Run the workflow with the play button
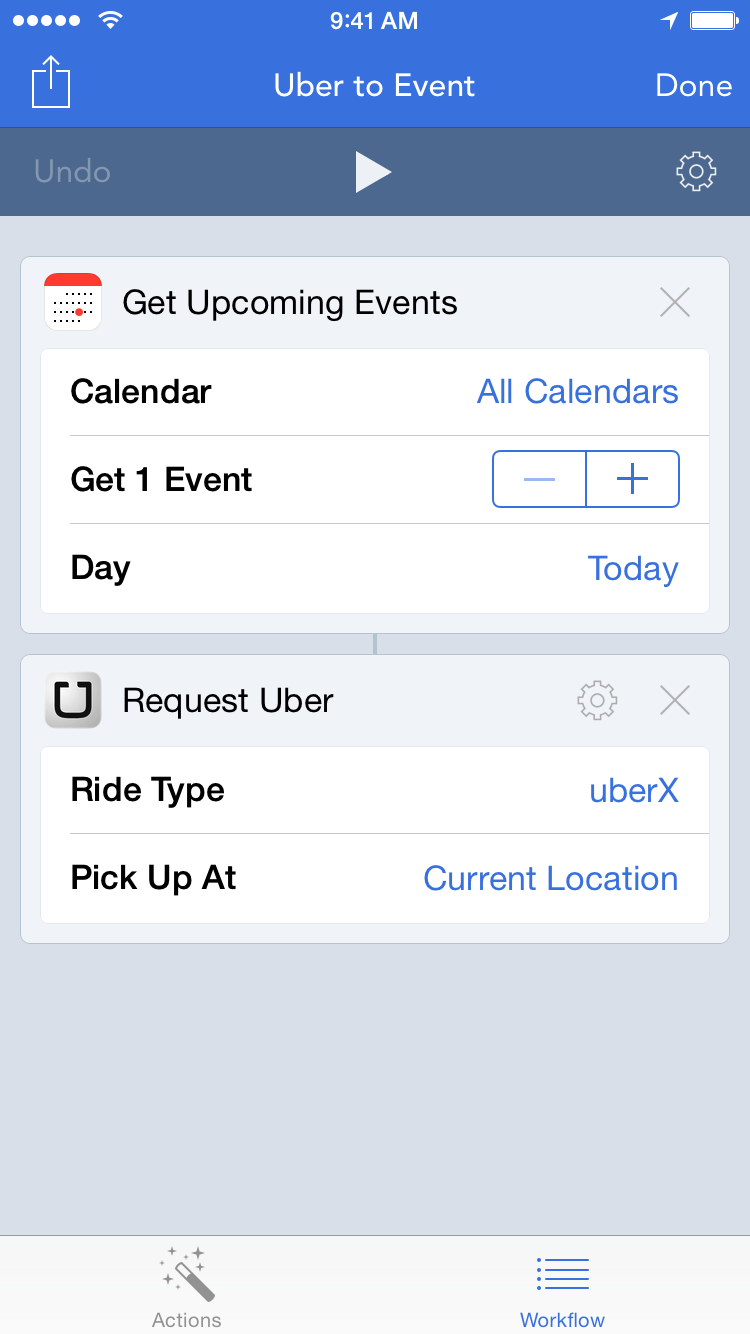Viewport: 750px width, 1334px height. pos(375,171)
